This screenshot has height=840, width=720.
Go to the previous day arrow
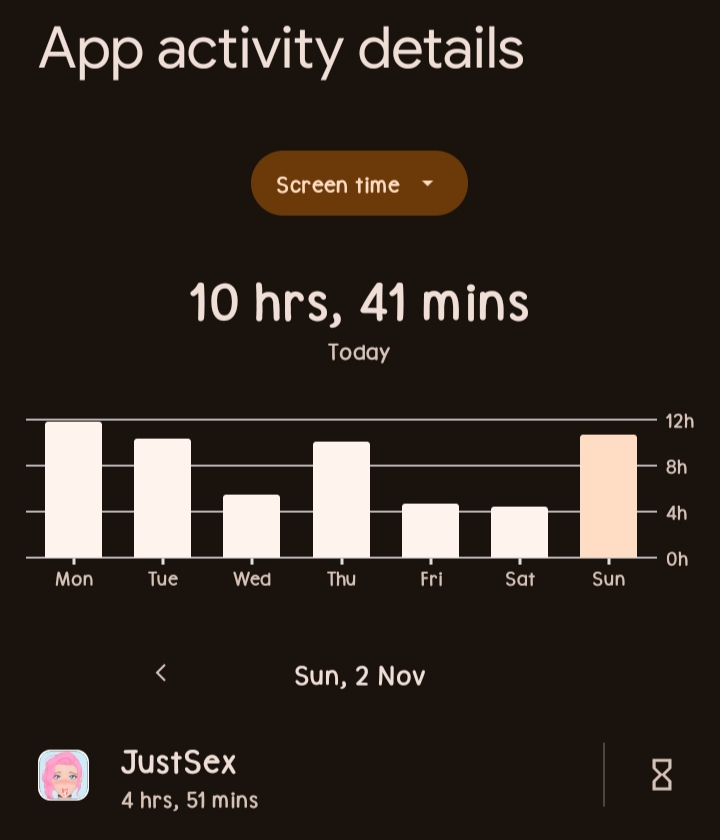click(161, 674)
